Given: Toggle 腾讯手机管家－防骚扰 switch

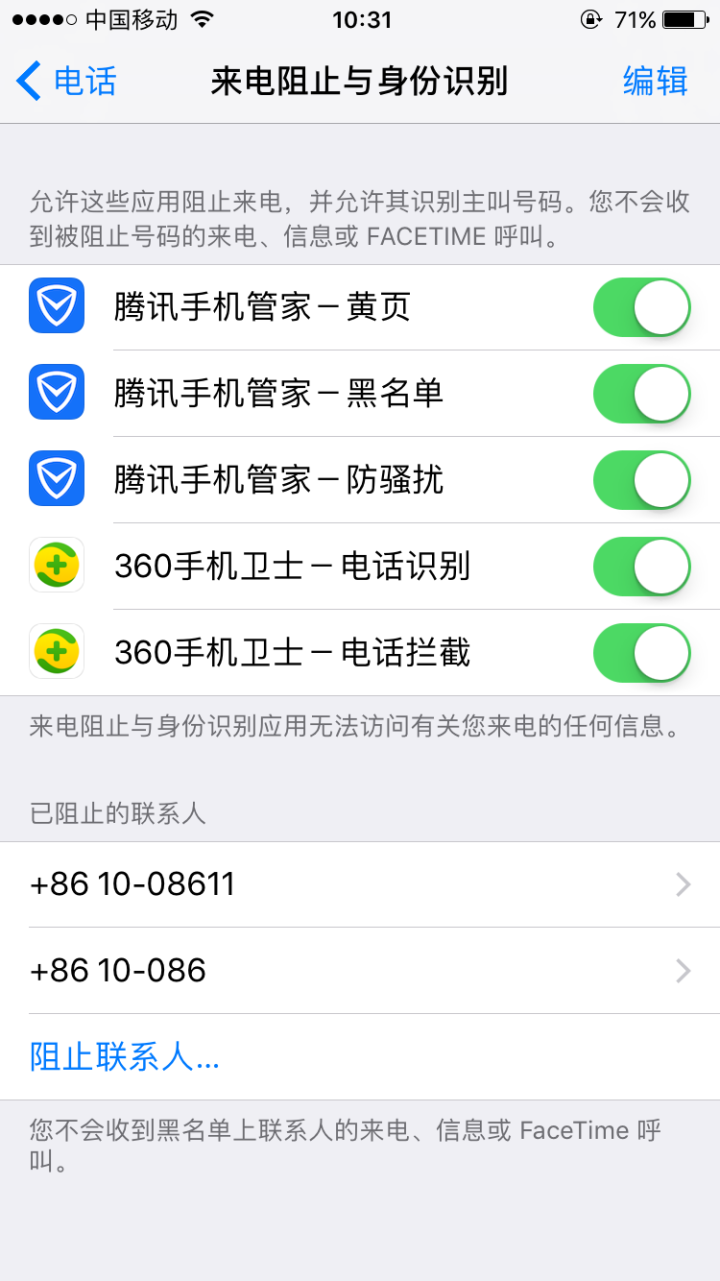Looking at the screenshot, I should (x=642, y=480).
